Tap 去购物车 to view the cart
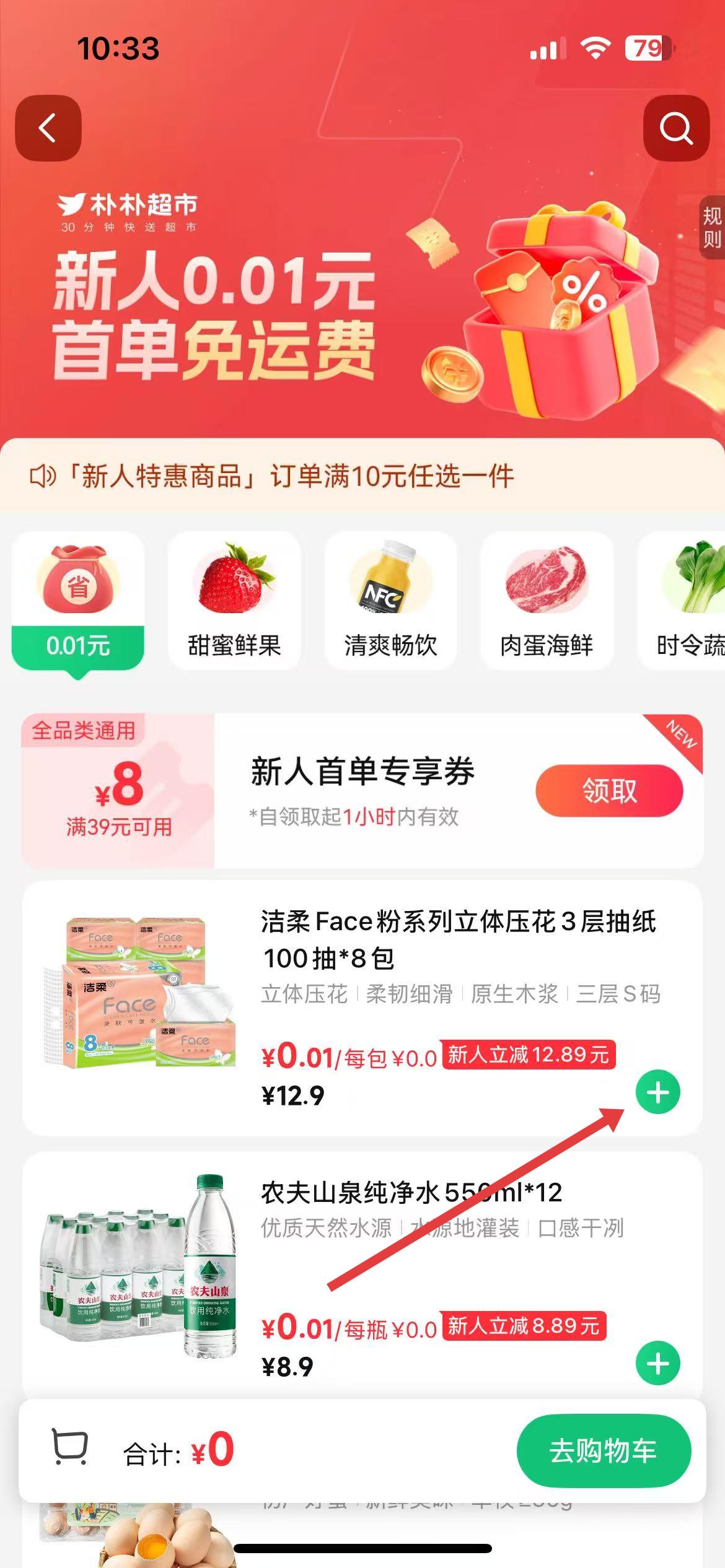Image resolution: width=725 pixels, height=1568 pixels. pos(603,1450)
